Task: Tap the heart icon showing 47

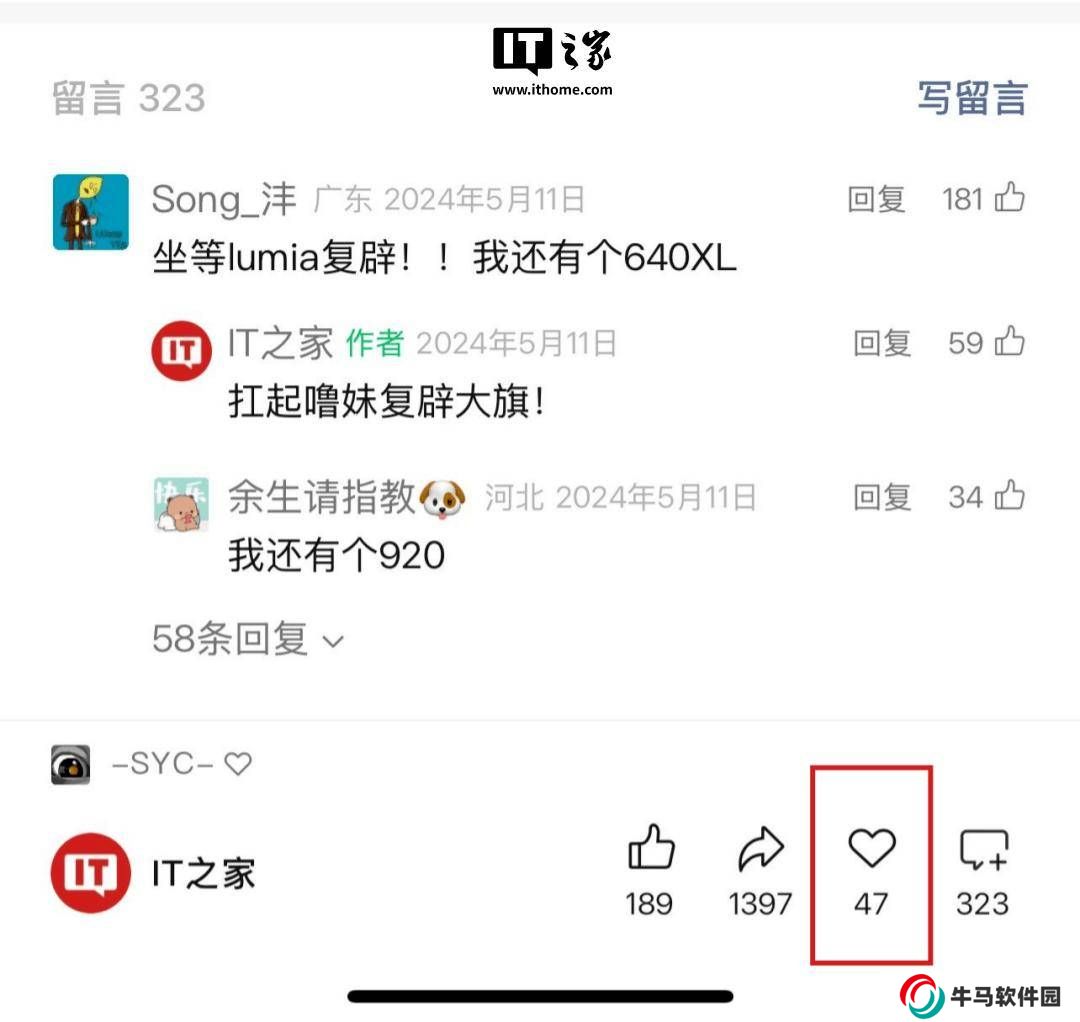Action: (x=871, y=850)
